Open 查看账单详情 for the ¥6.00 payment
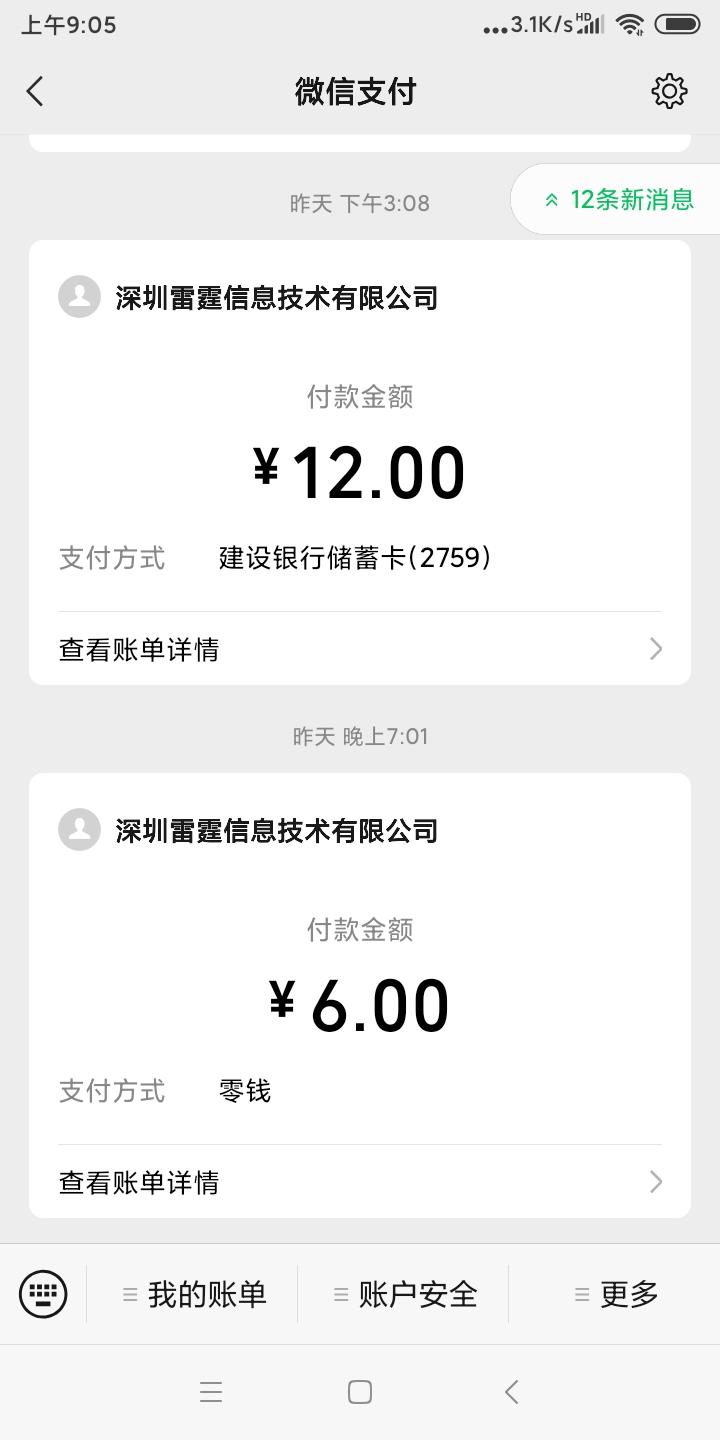This screenshot has height=1440, width=720. coord(138,1182)
